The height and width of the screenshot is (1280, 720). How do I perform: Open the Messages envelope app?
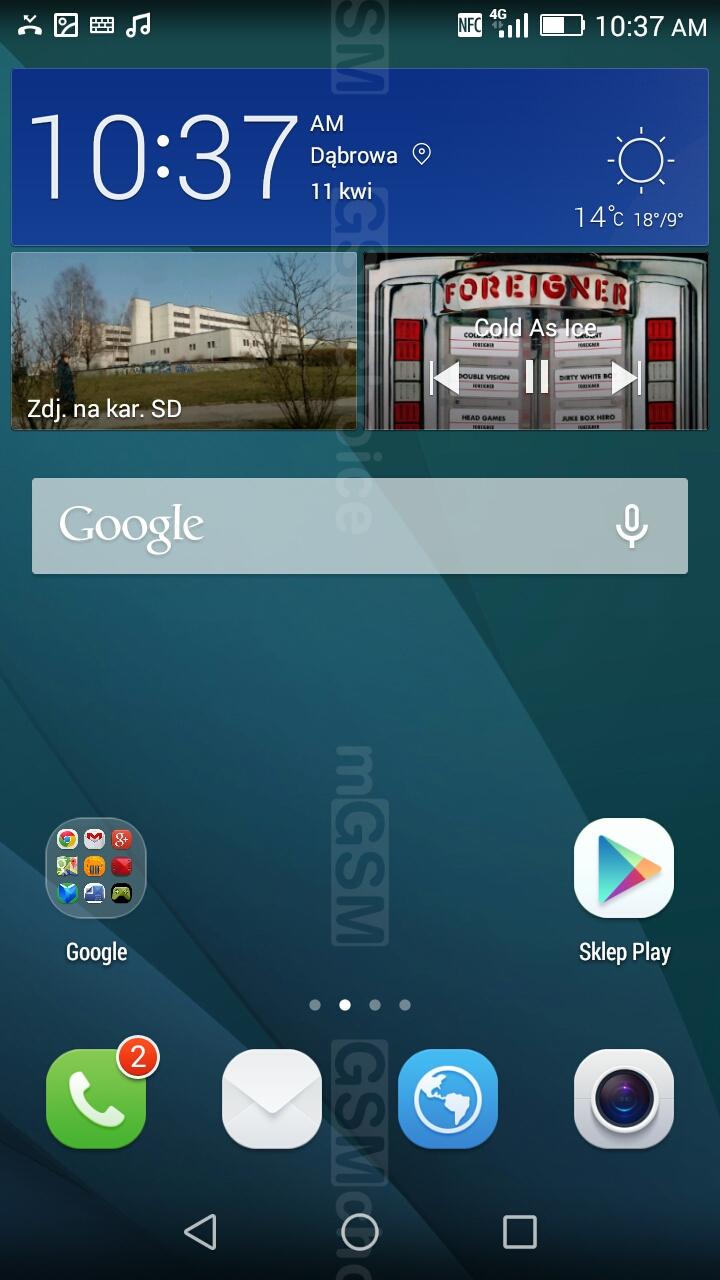pyautogui.click(x=272, y=1098)
